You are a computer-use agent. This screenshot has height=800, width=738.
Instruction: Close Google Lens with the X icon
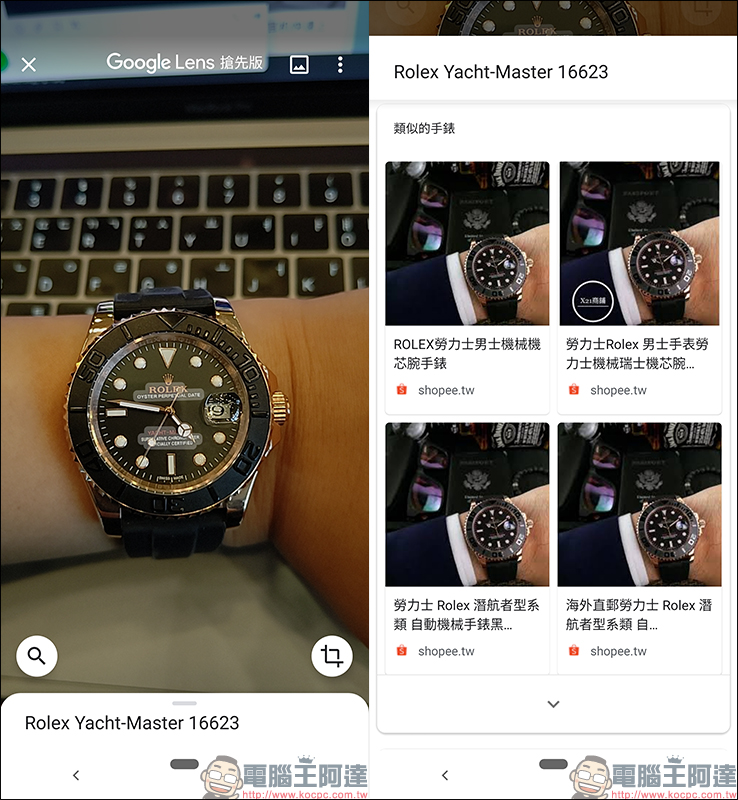(x=29, y=65)
